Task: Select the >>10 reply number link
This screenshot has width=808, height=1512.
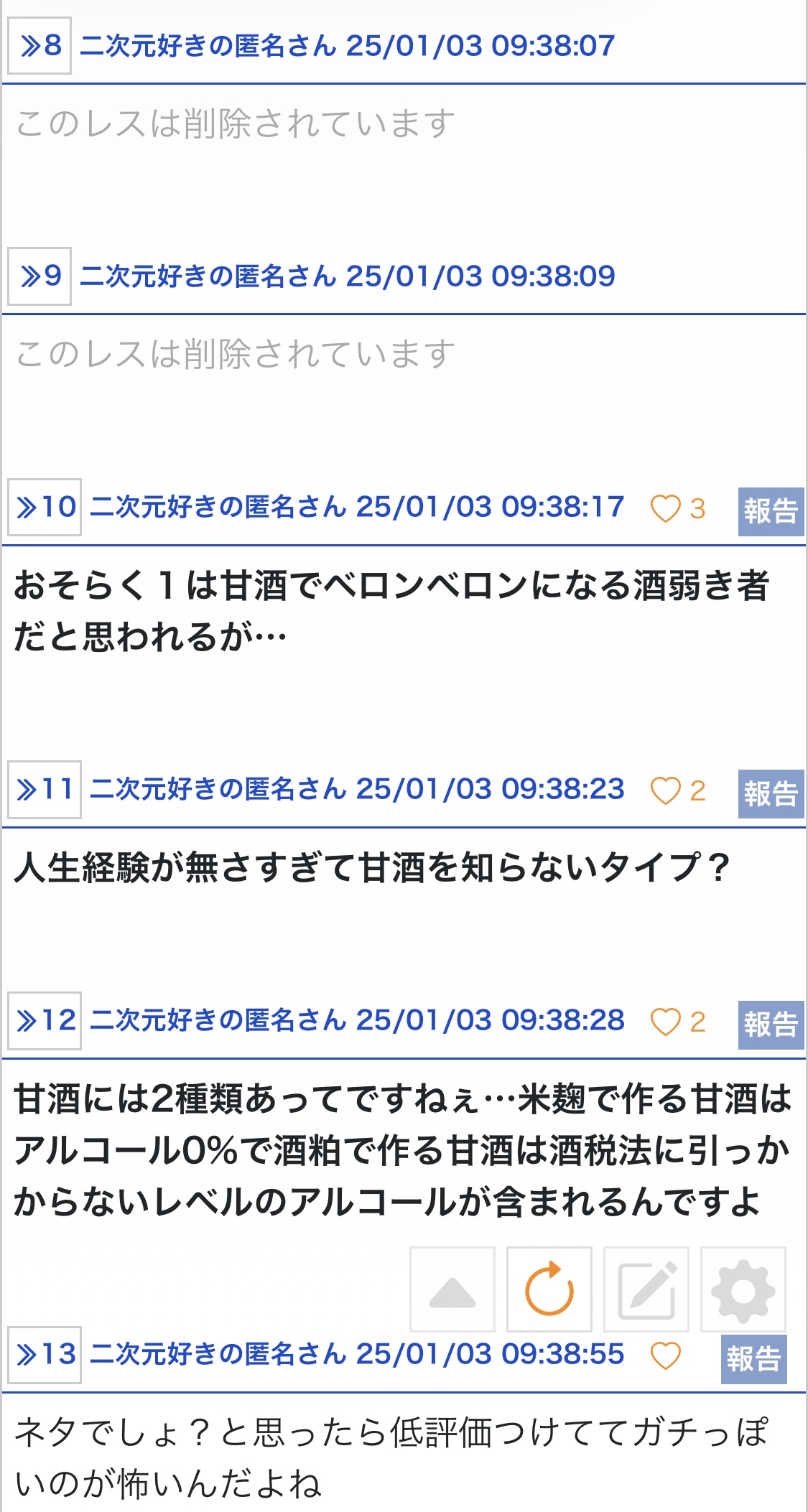Action: click(x=45, y=508)
